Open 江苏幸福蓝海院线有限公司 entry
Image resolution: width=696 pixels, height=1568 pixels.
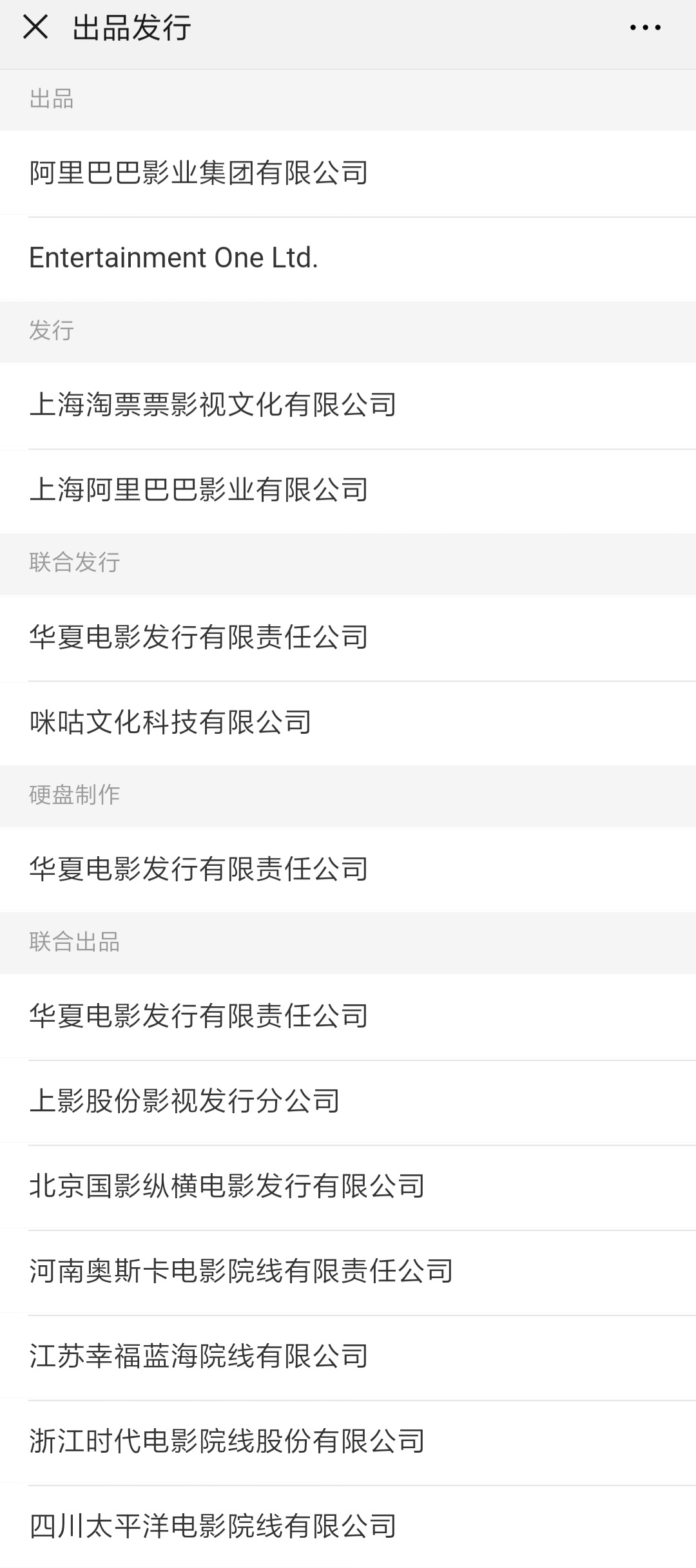point(198,1355)
